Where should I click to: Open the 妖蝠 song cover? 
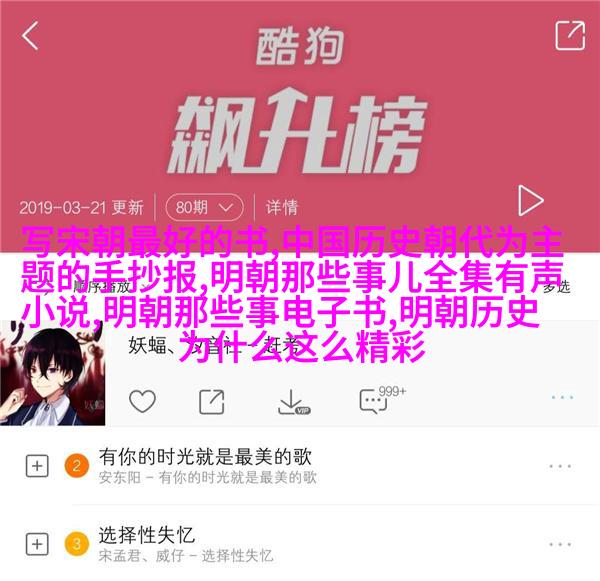(52, 367)
